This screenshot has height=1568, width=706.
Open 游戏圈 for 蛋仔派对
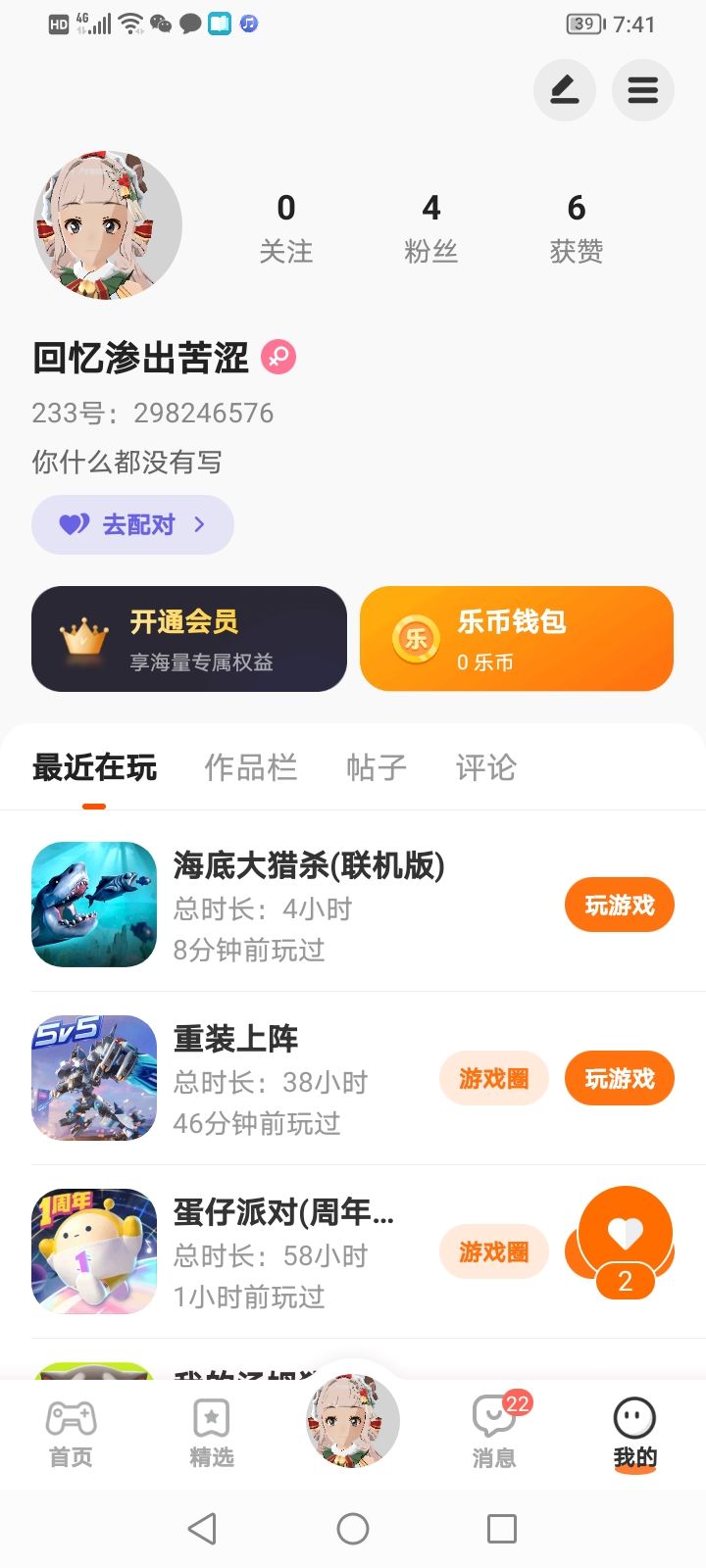pyautogui.click(x=493, y=1252)
